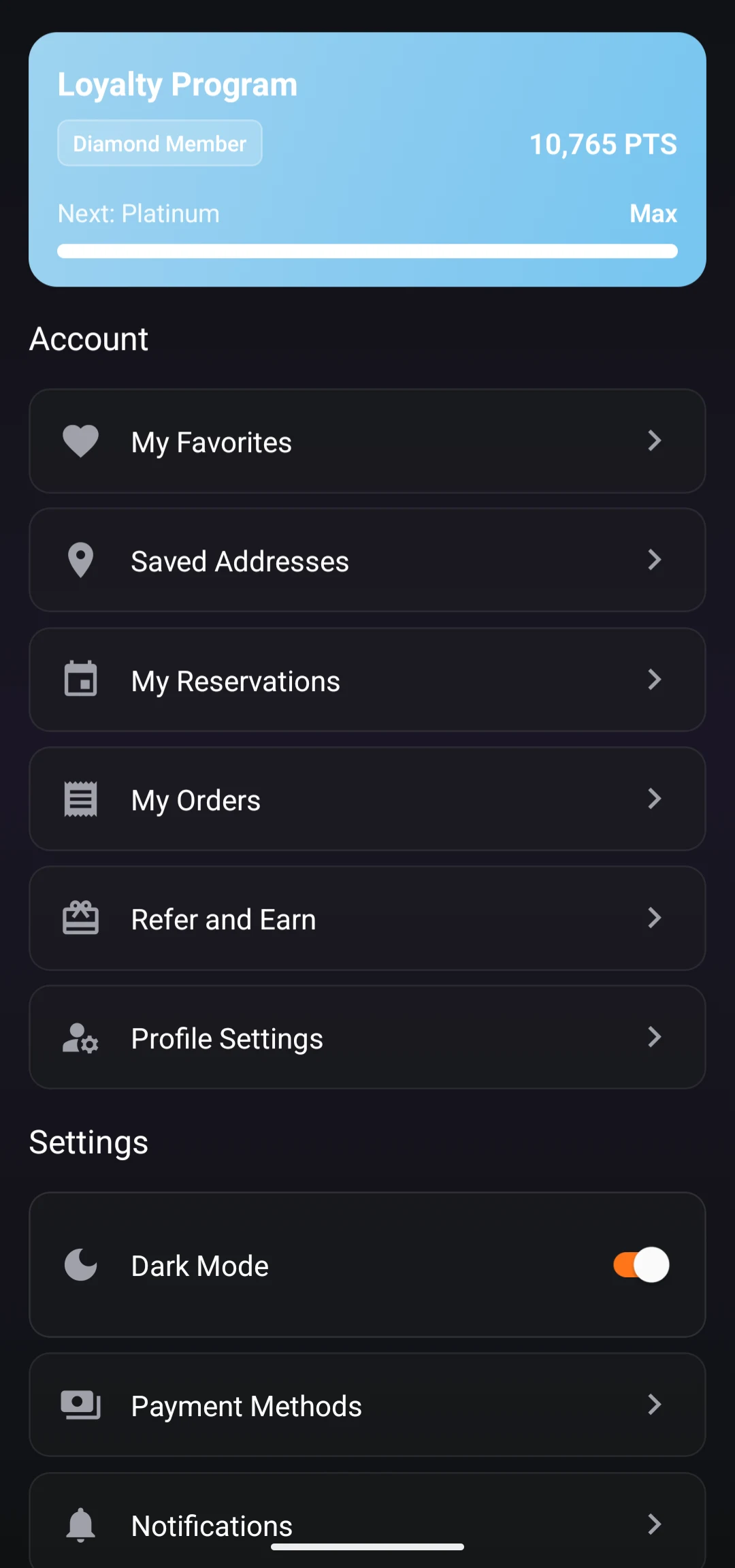Expand the My Favorites row chevron
This screenshot has height=1568, width=735.
[655, 441]
